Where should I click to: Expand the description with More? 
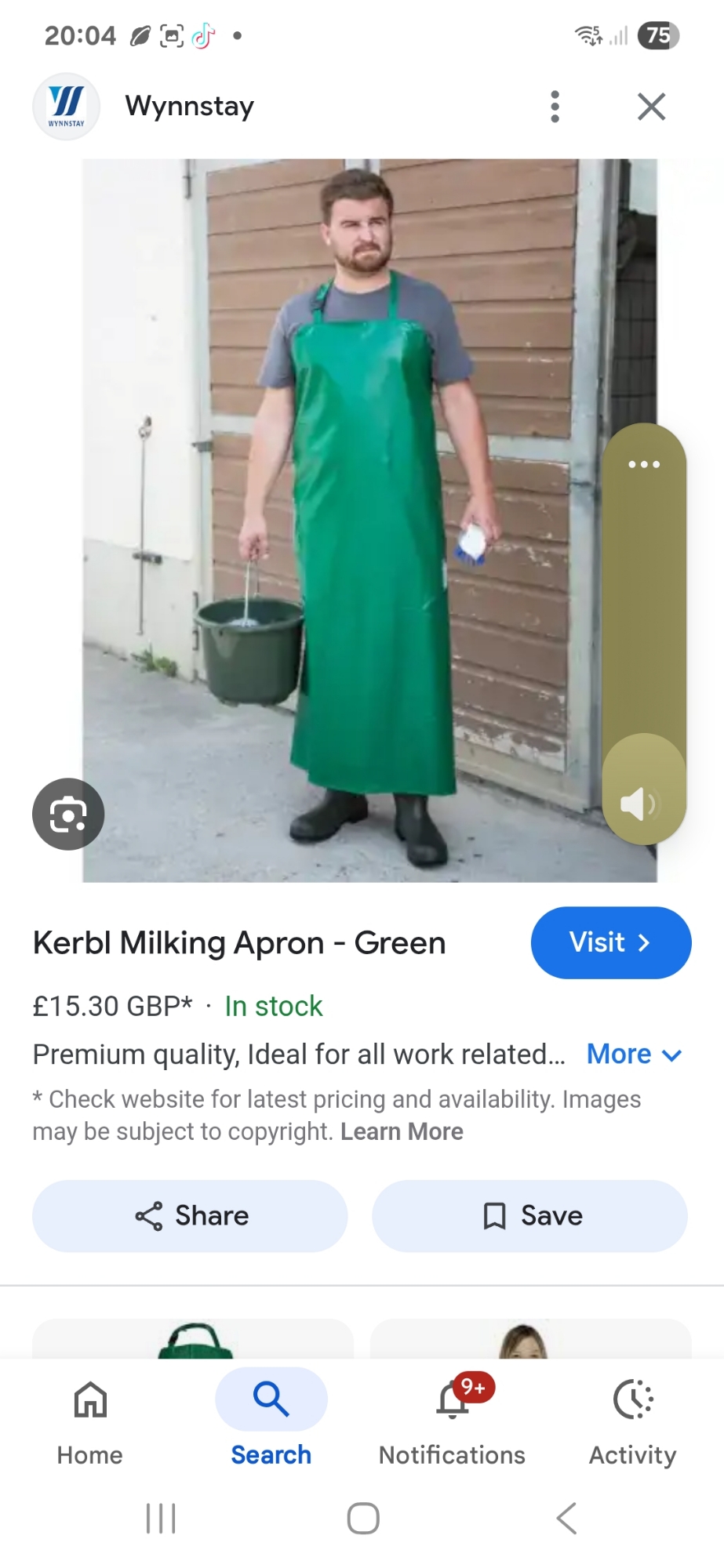[634, 1054]
